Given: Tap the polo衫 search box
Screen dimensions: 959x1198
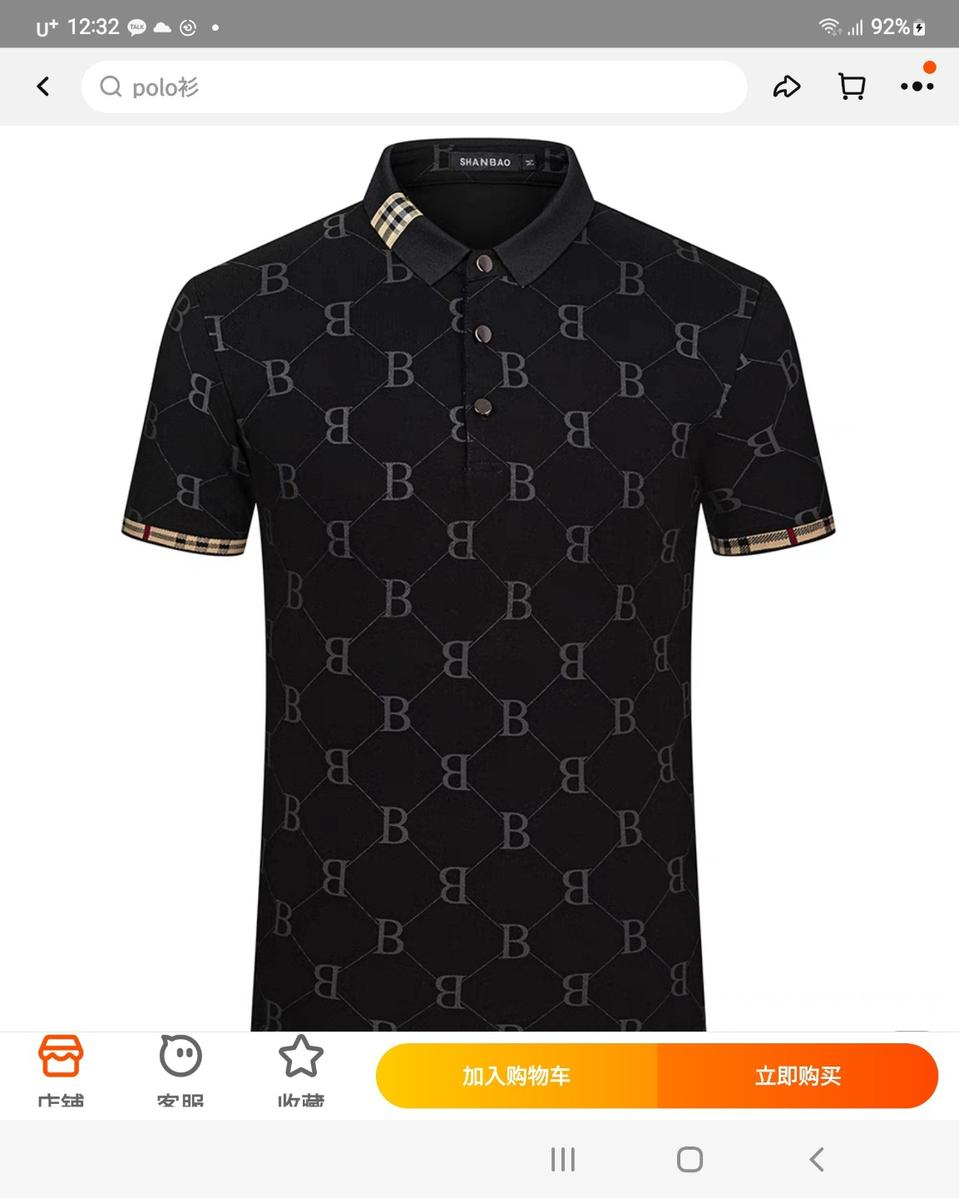Looking at the screenshot, I should [x=414, y=87].
